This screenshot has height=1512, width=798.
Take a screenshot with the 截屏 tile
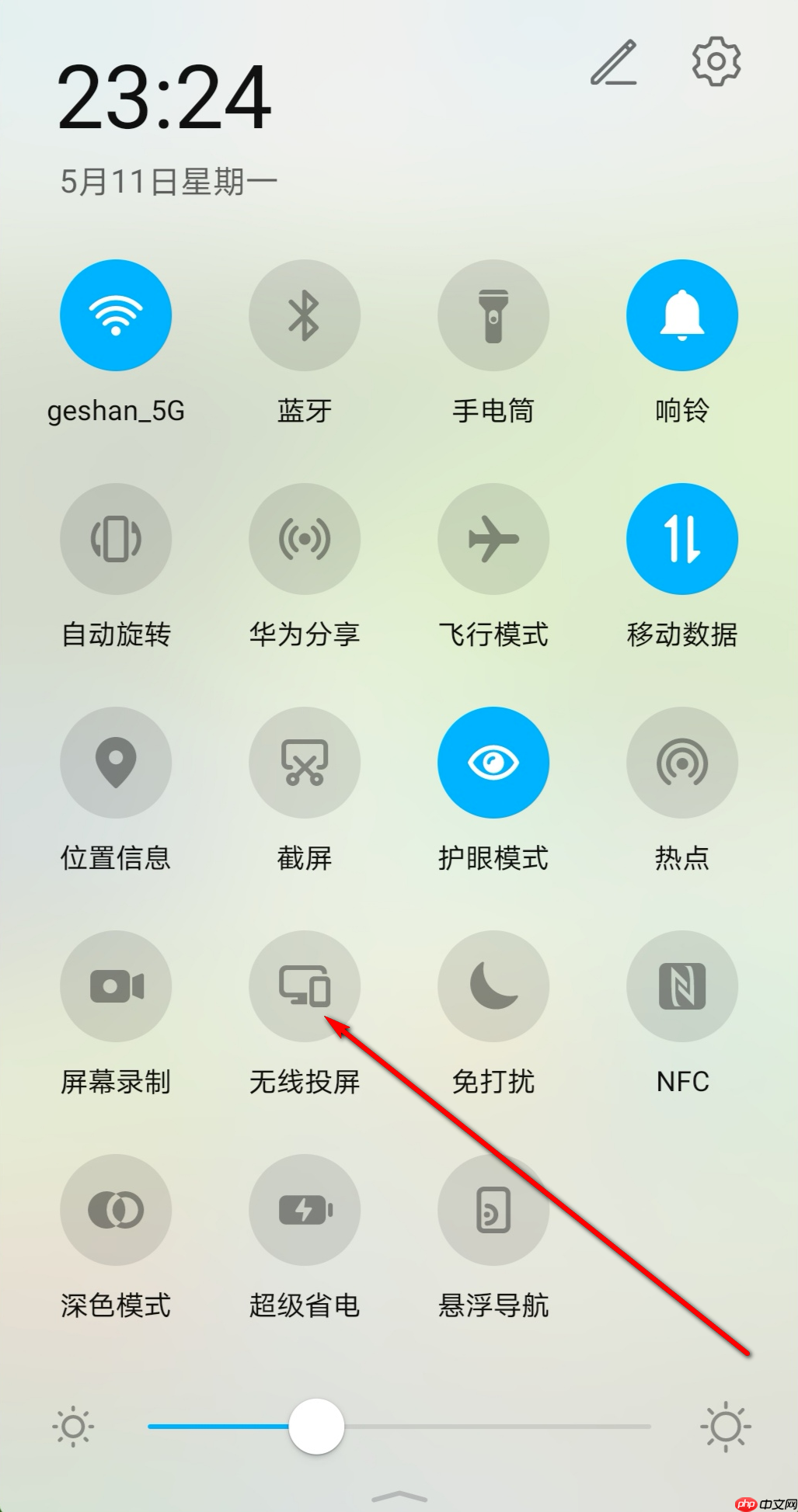[305, 763]
